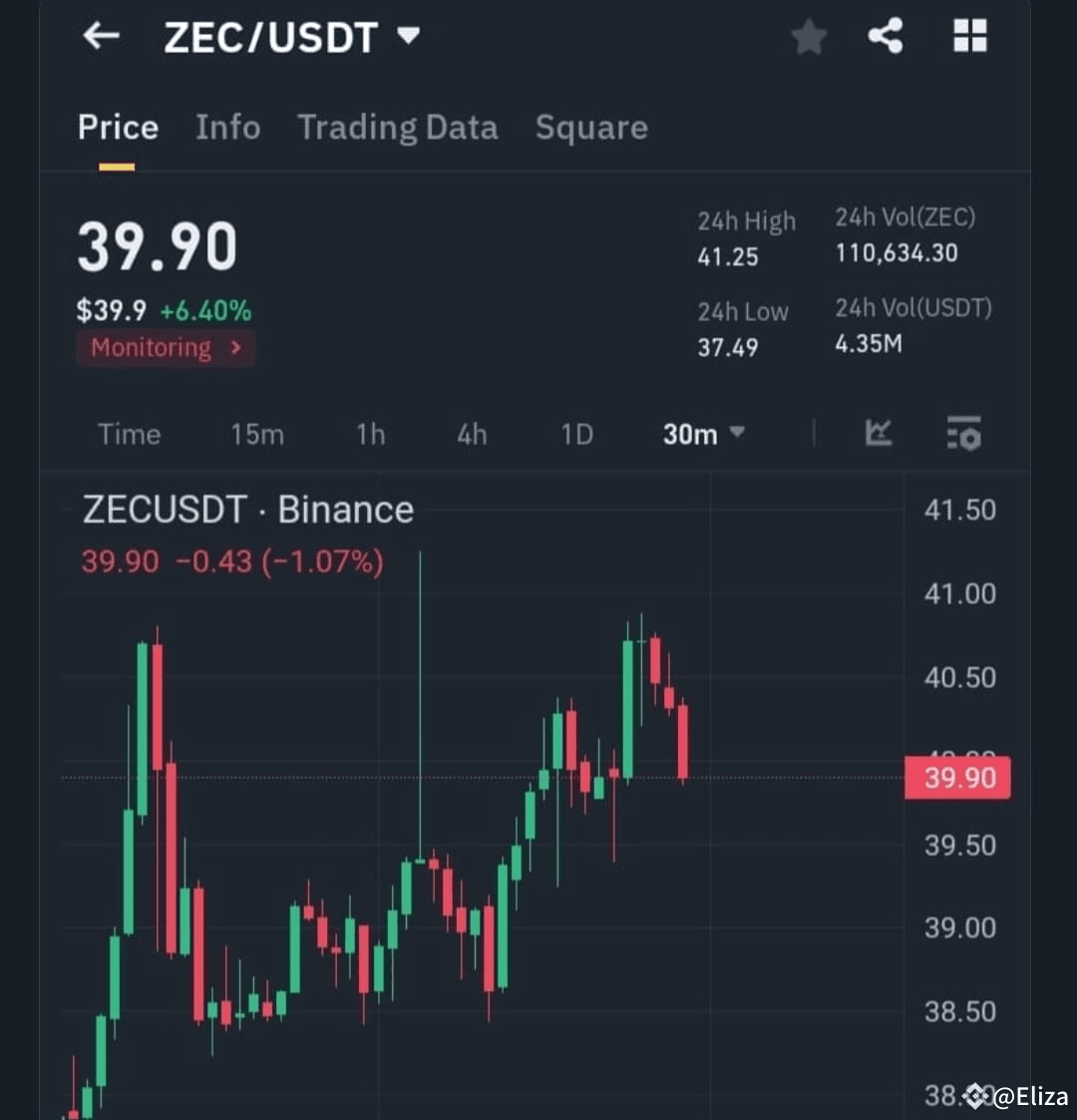Click the back arrow to exit chart

(99, 36)
